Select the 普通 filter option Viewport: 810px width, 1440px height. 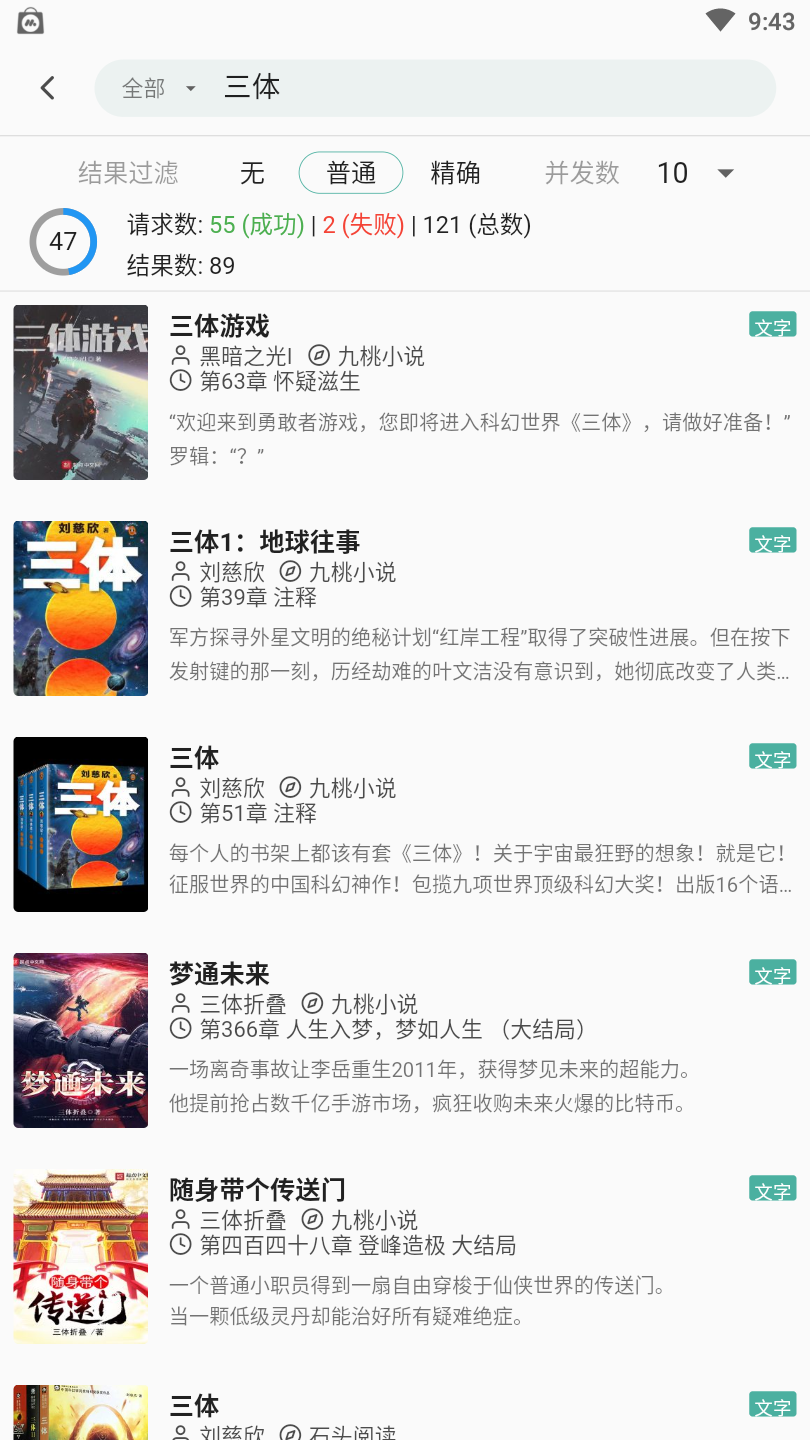351,173
